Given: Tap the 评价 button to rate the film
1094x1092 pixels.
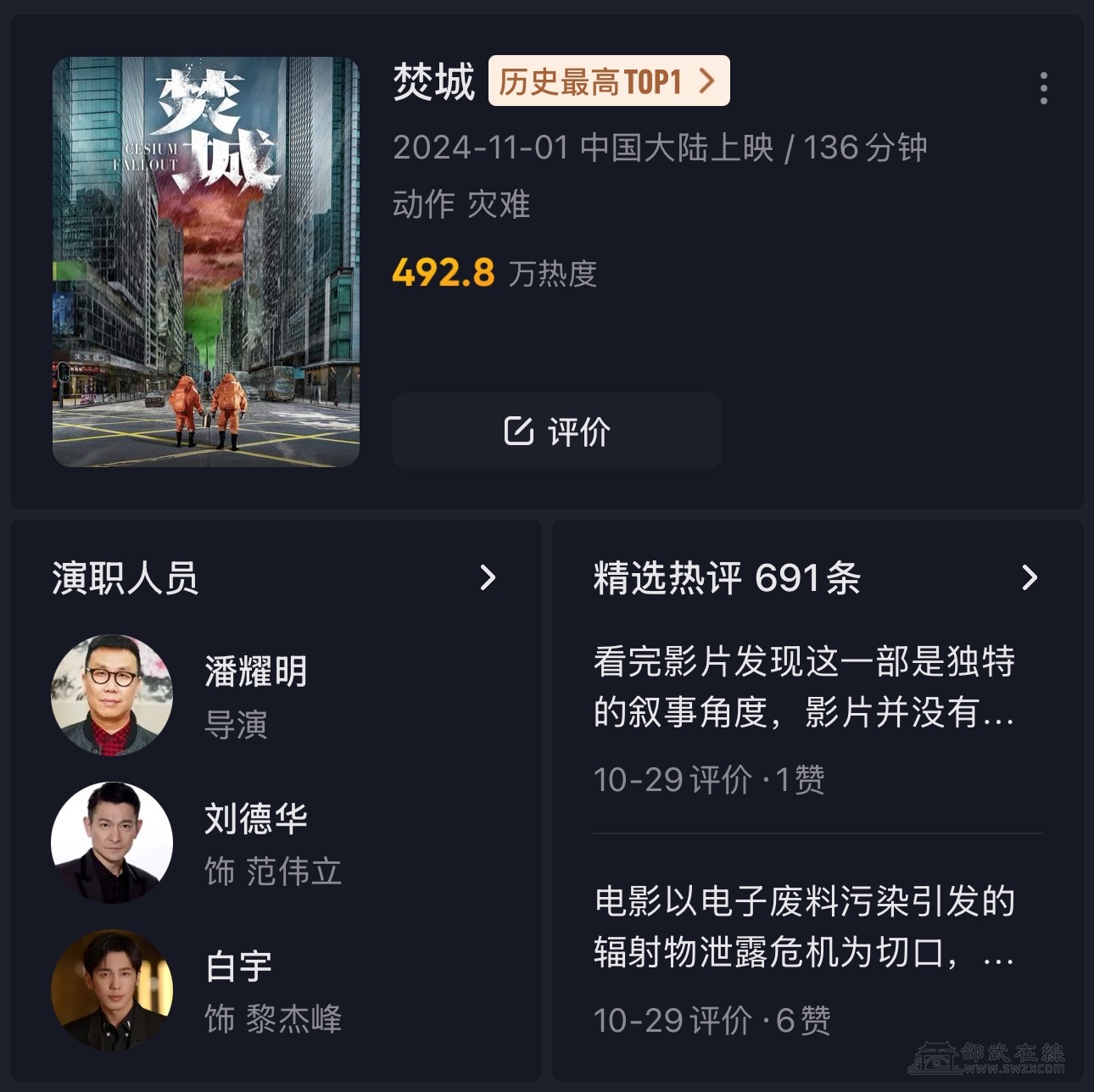Looking at the screenshot, I should tap(556, 431).
